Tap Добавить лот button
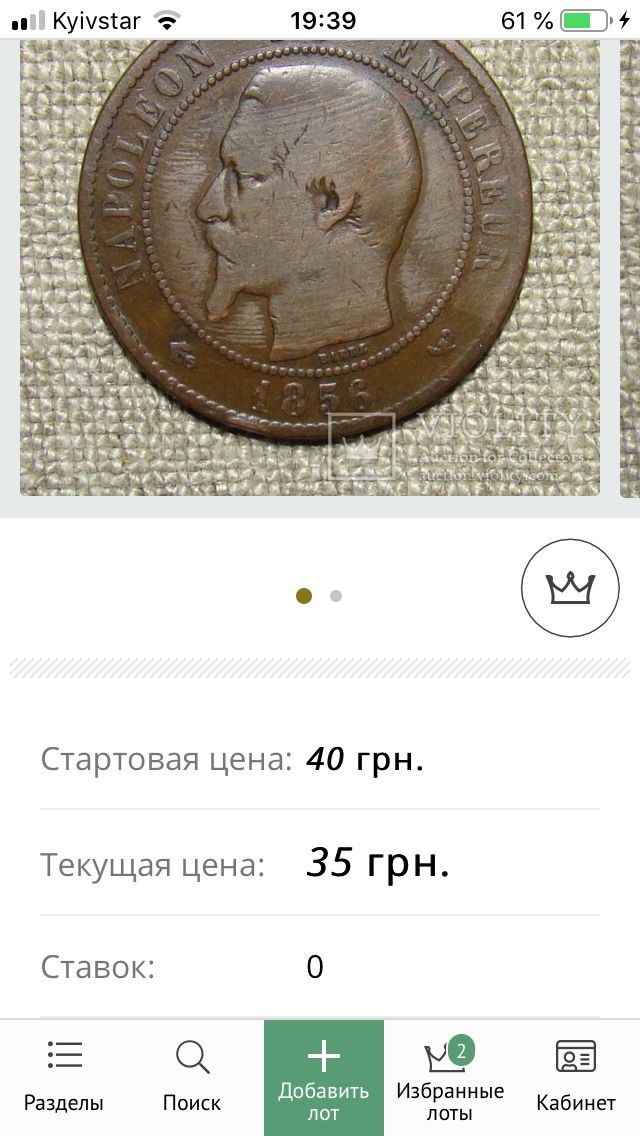Screen dimensions: 640x1136 click(323, 1077)
